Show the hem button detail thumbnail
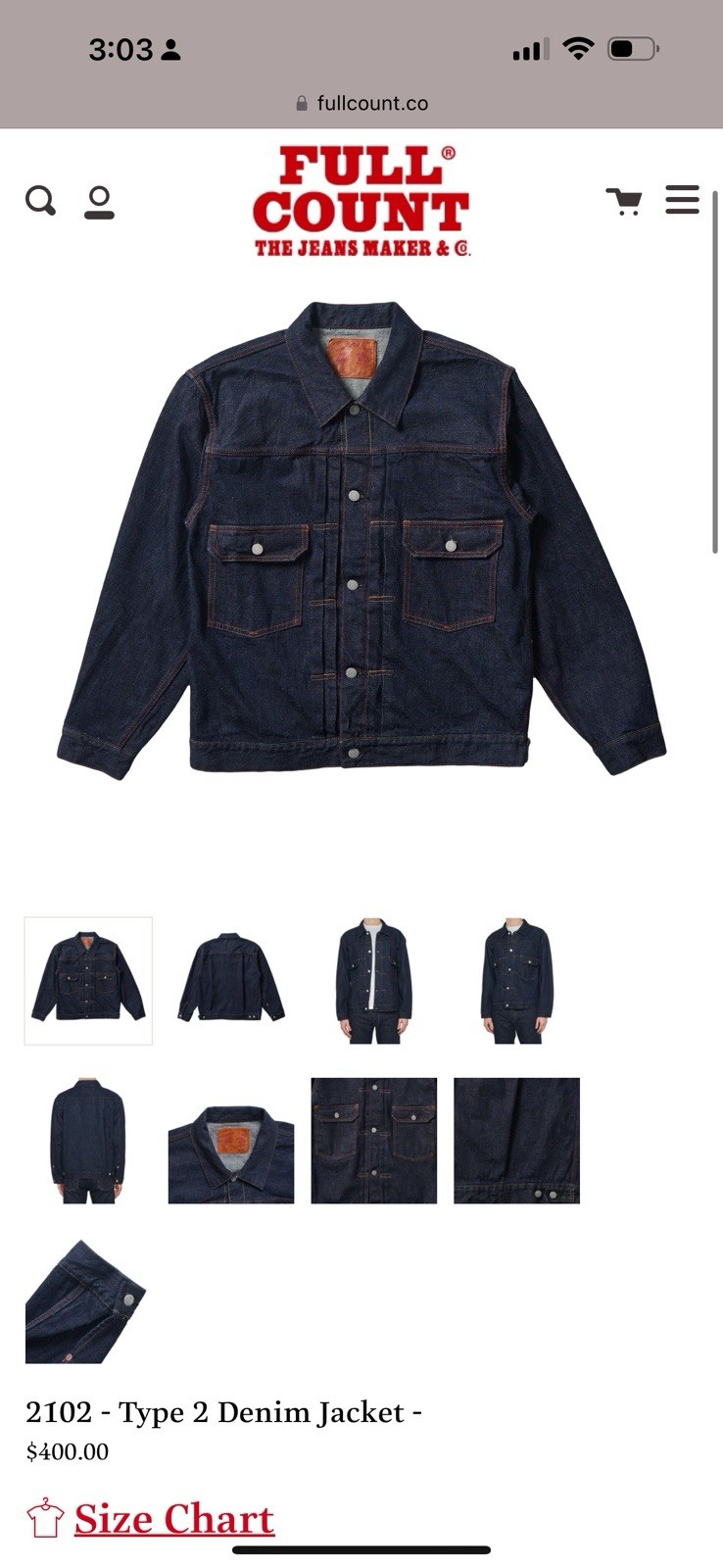Image resolution: width=723 pixels, height=1568 pixels. [x=516, y=1141]
